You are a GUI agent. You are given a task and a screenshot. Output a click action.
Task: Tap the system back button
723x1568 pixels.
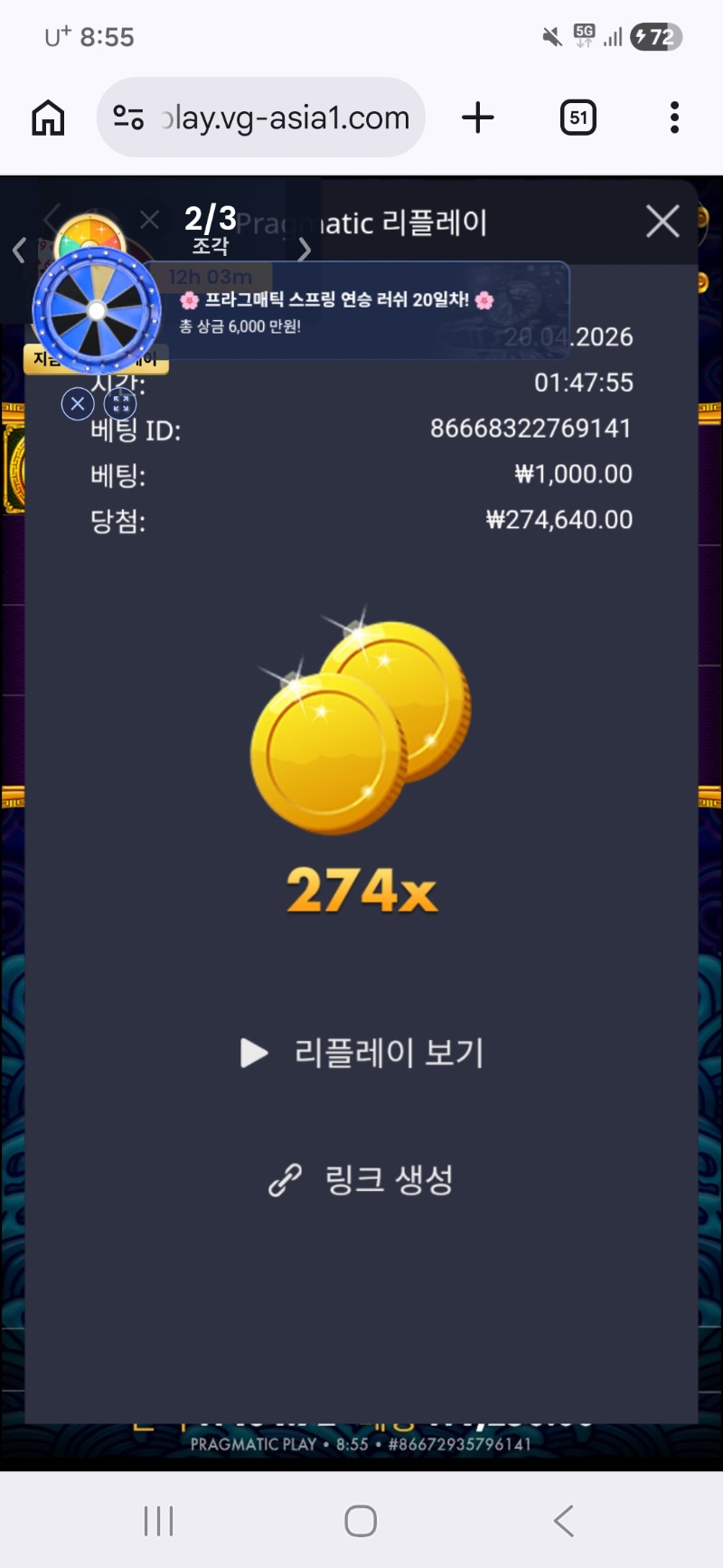click(564, 1520)
